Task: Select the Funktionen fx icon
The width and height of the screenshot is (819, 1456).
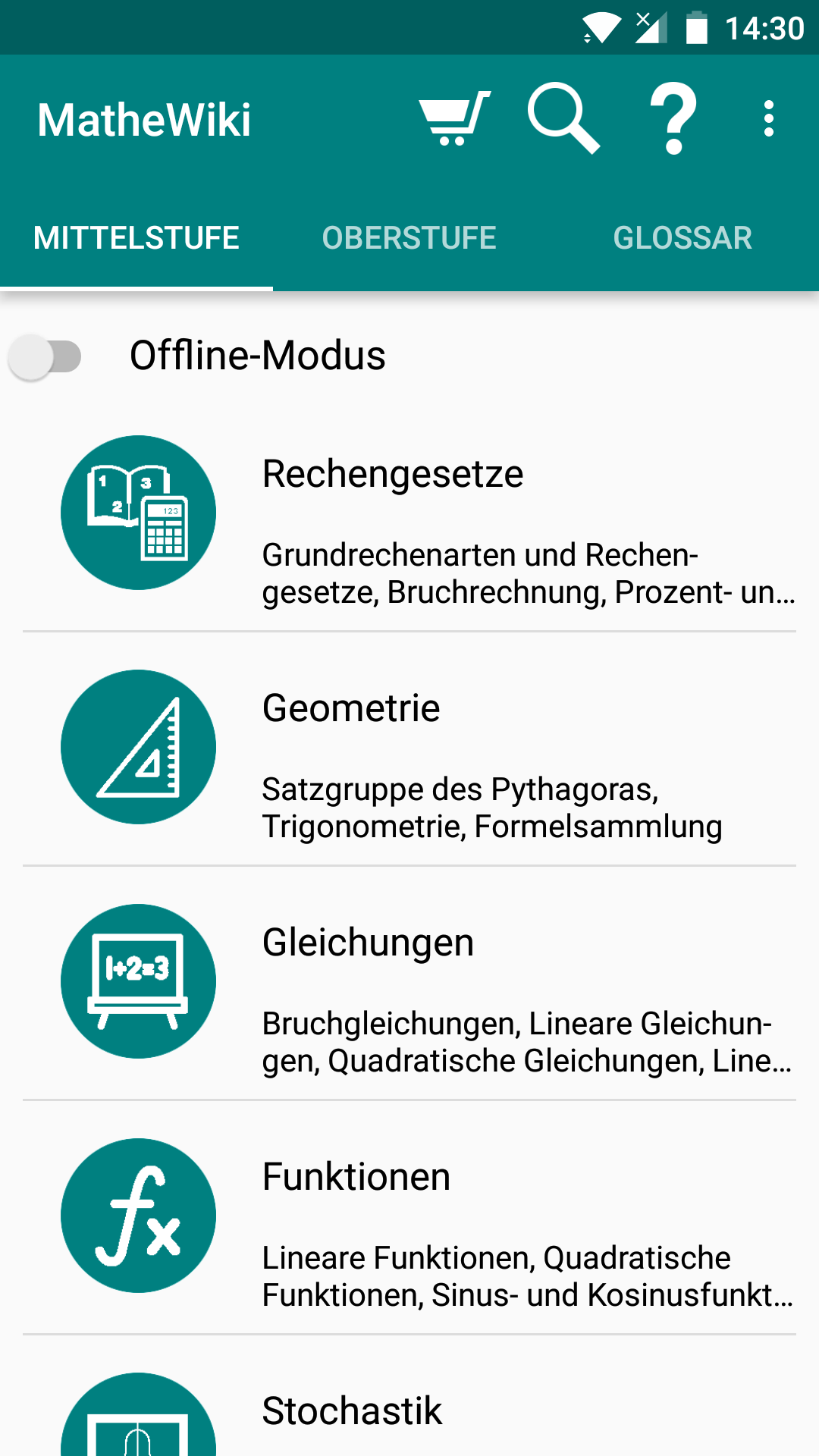Action: 138,1216
